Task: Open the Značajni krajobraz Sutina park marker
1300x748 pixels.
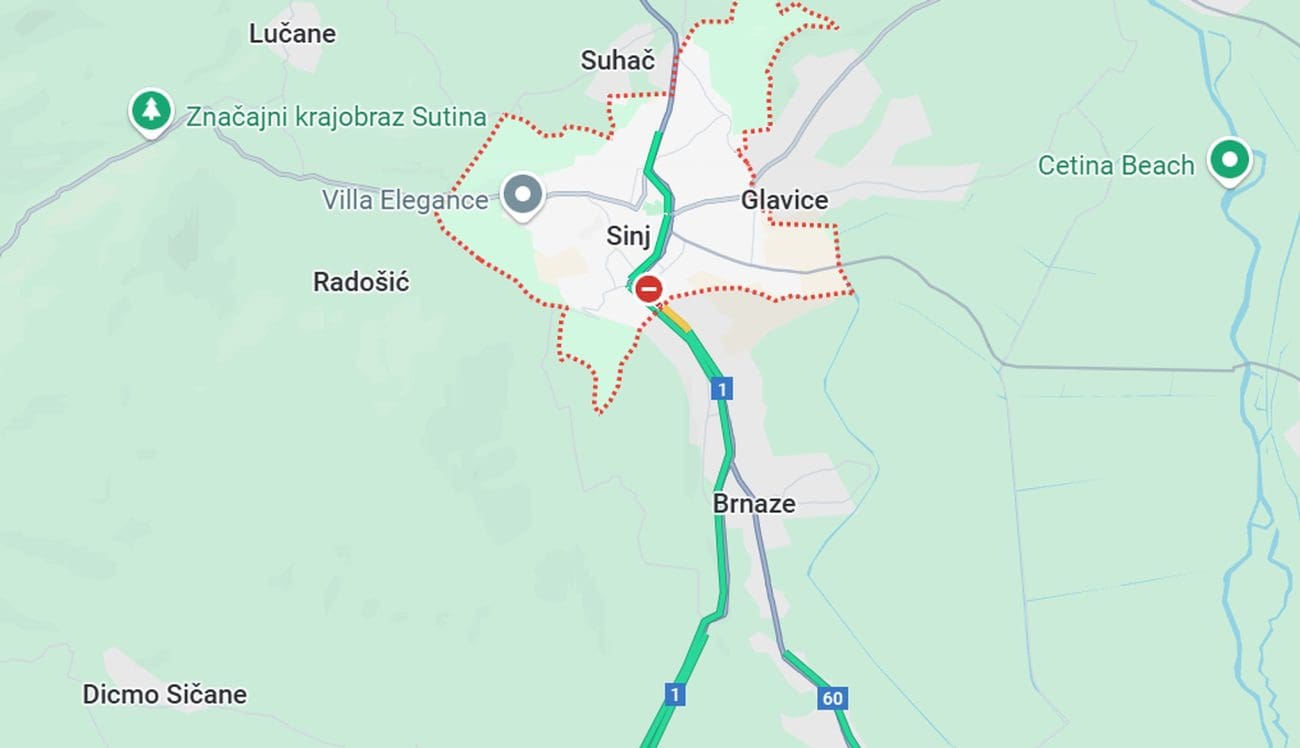Action: click(151, 111)
